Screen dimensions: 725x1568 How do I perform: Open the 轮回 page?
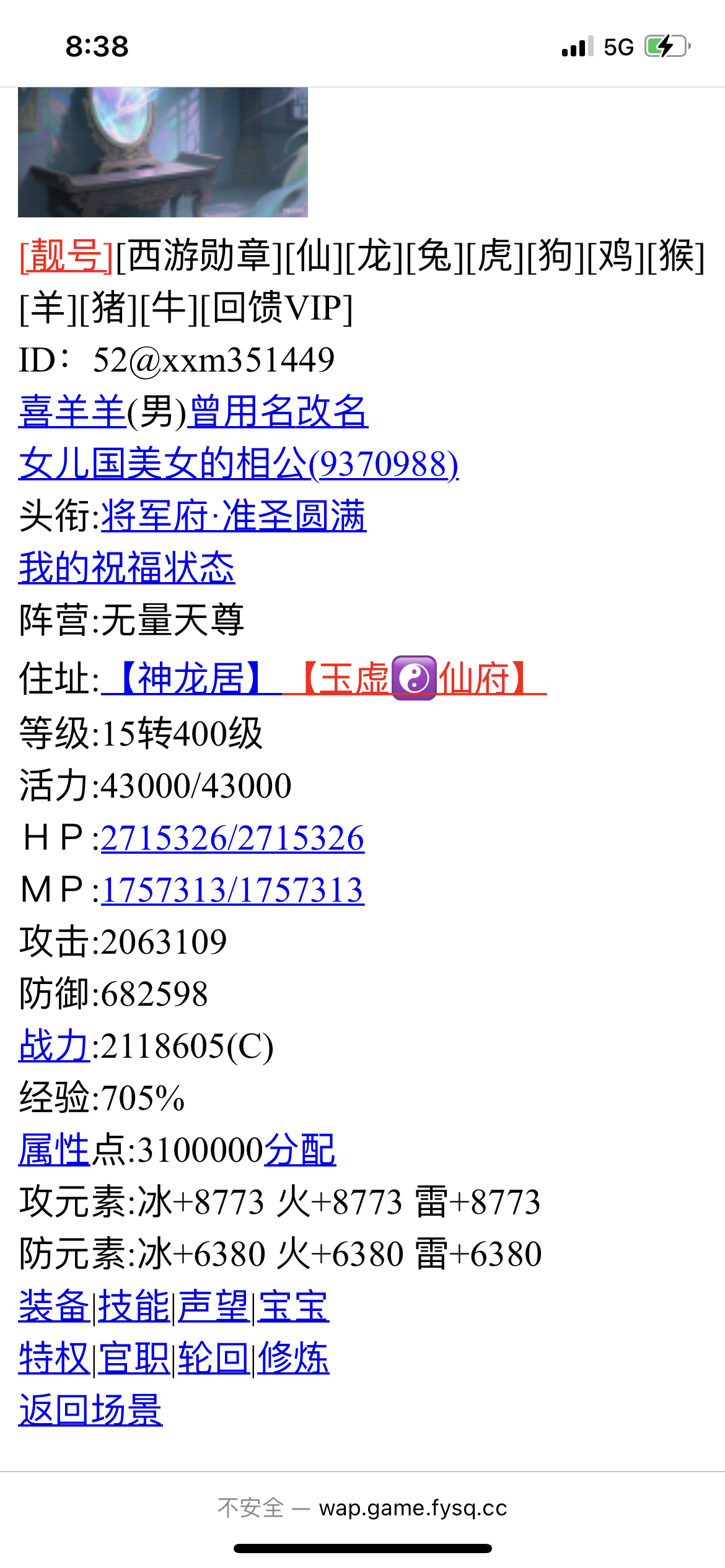(214, 1359)
